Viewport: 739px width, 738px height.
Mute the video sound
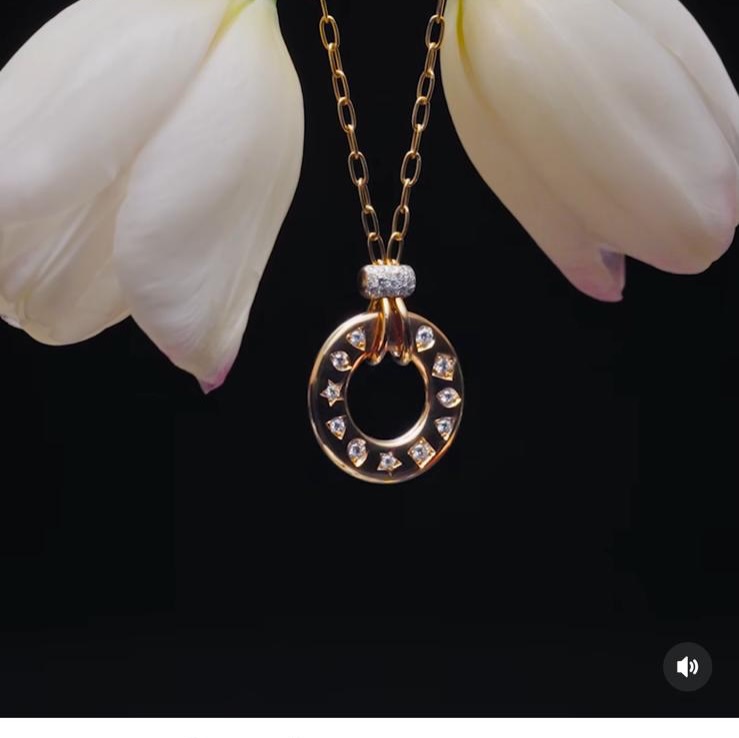[687, 667]
